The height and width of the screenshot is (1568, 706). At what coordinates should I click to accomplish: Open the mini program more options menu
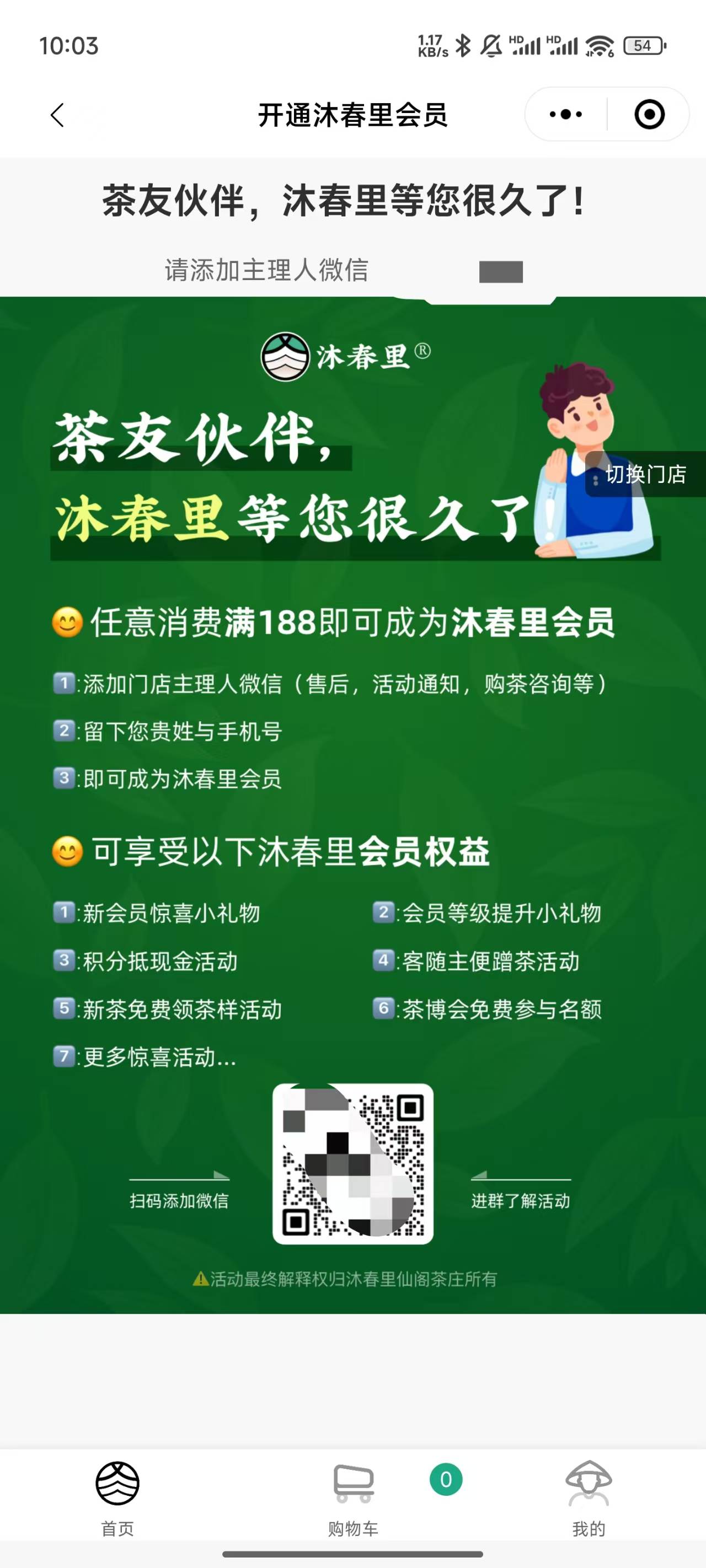tap(565, 115)
